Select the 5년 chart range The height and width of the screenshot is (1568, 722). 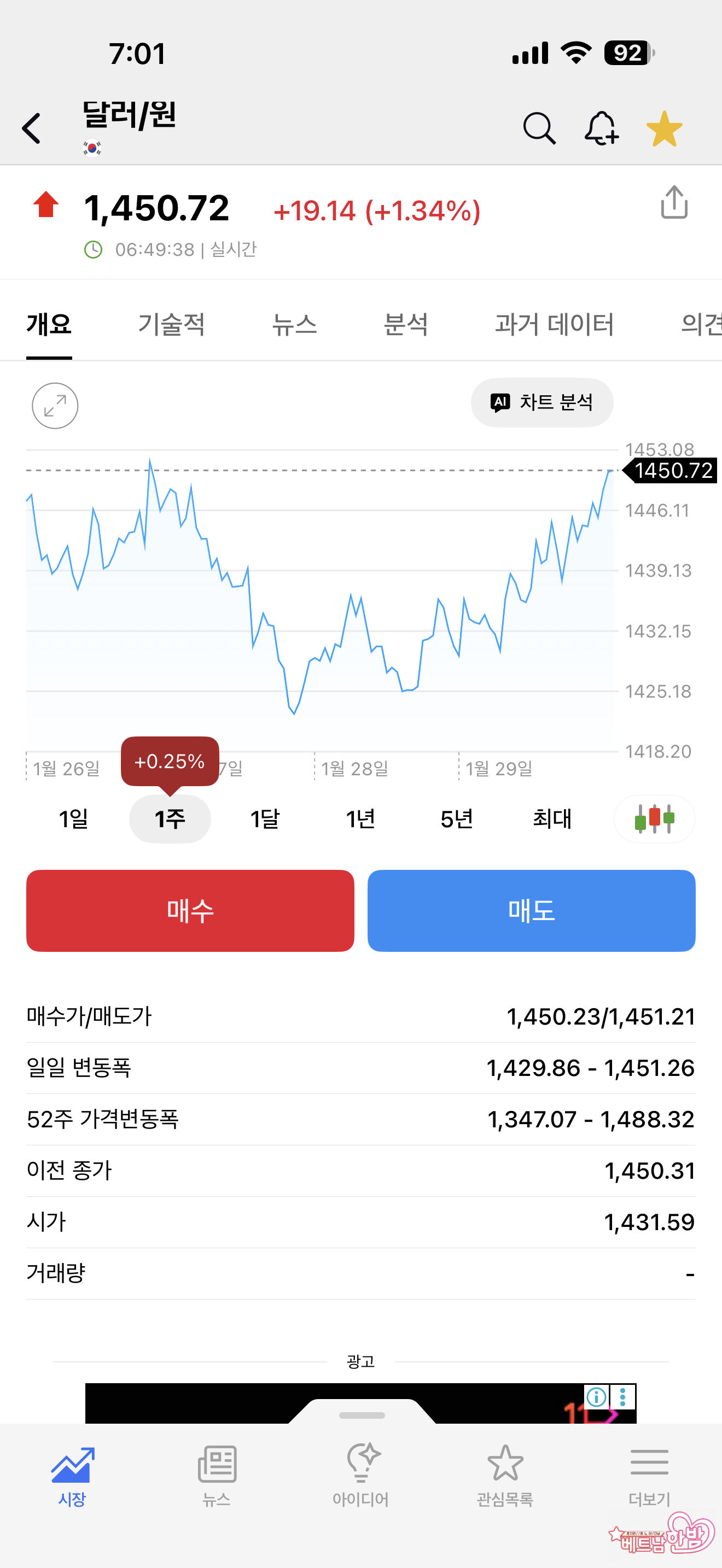point(457,820)
